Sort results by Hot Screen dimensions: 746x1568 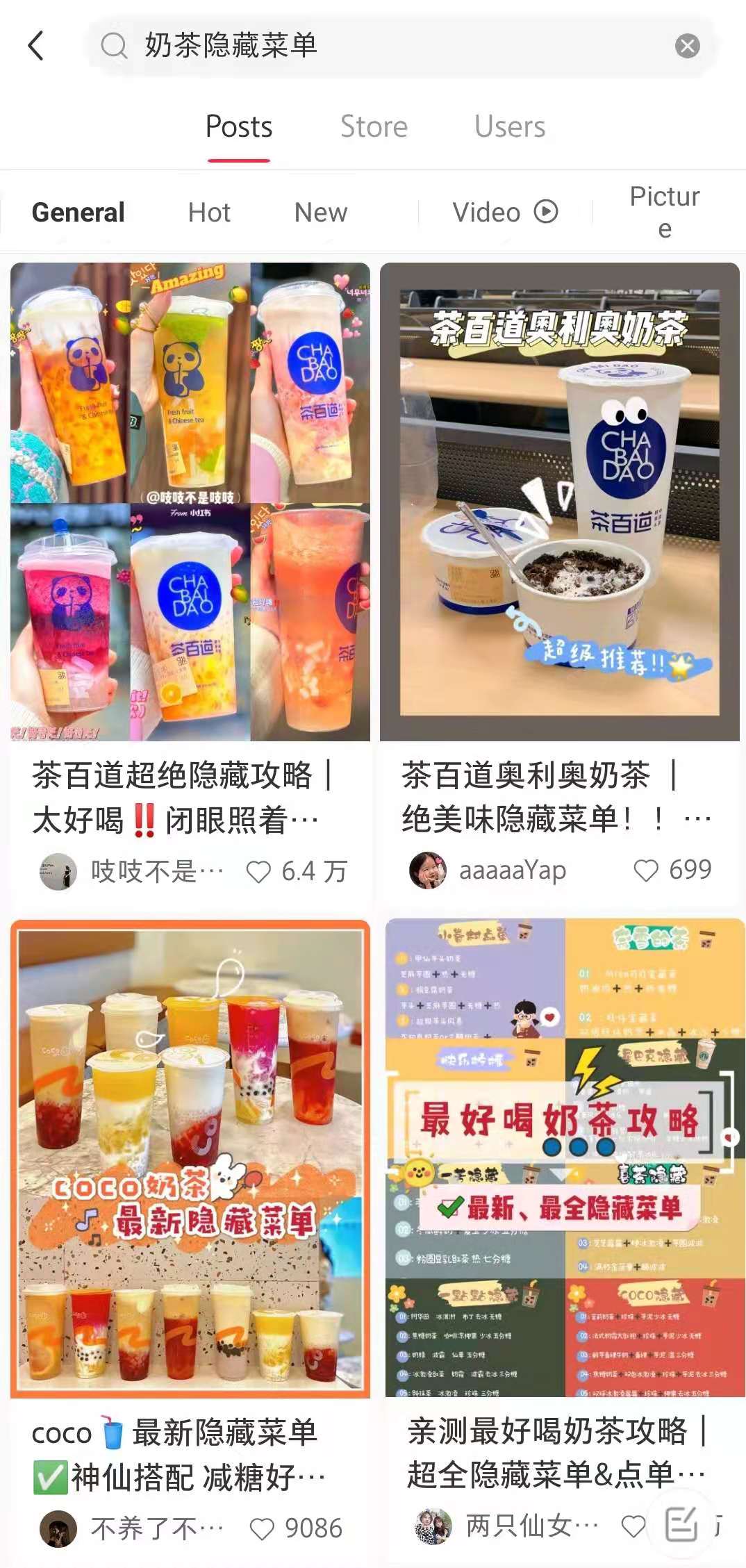[x=209, y=213]
